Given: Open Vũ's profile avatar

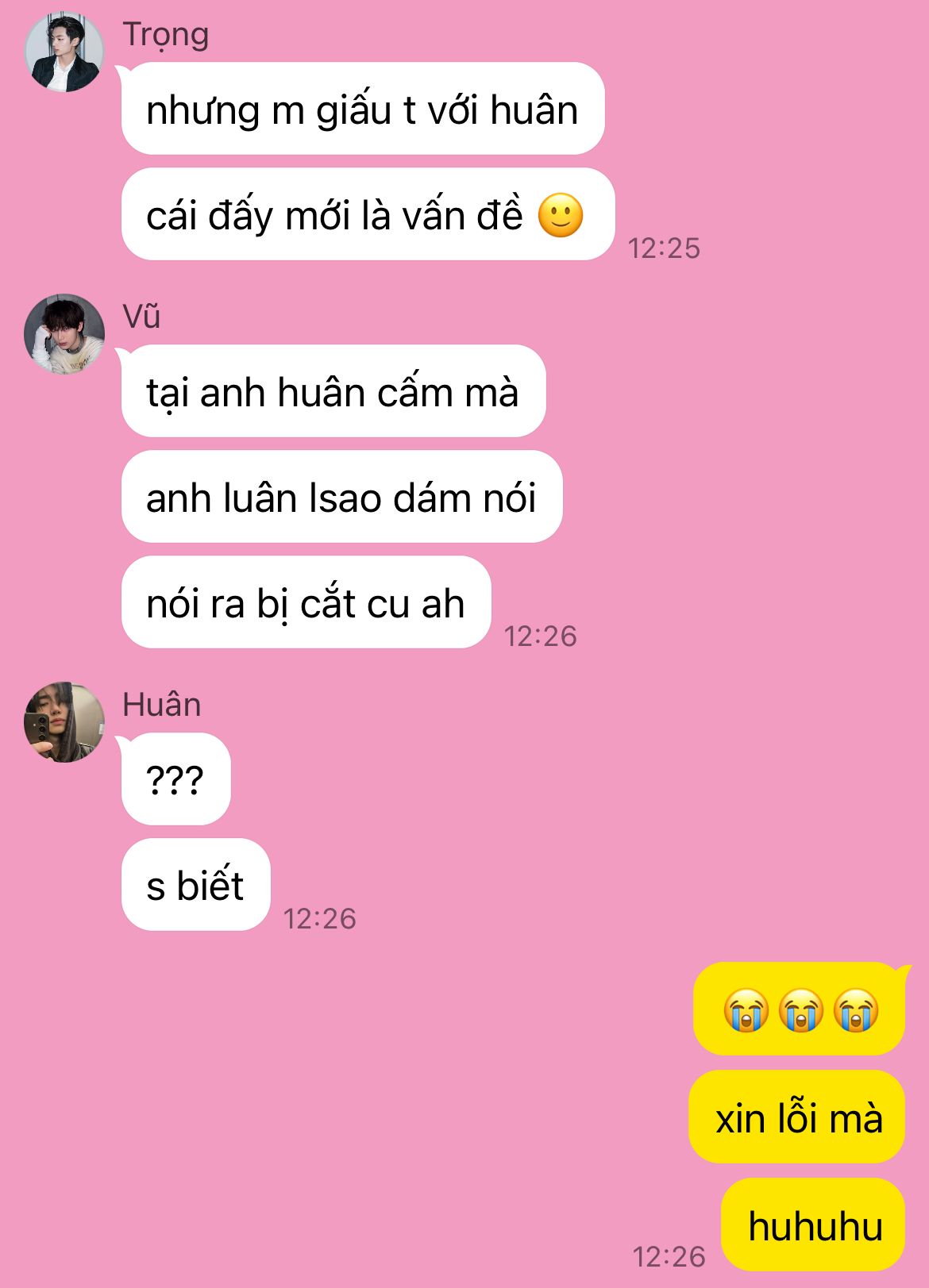Looking at the screenshot, I should 64,334.
